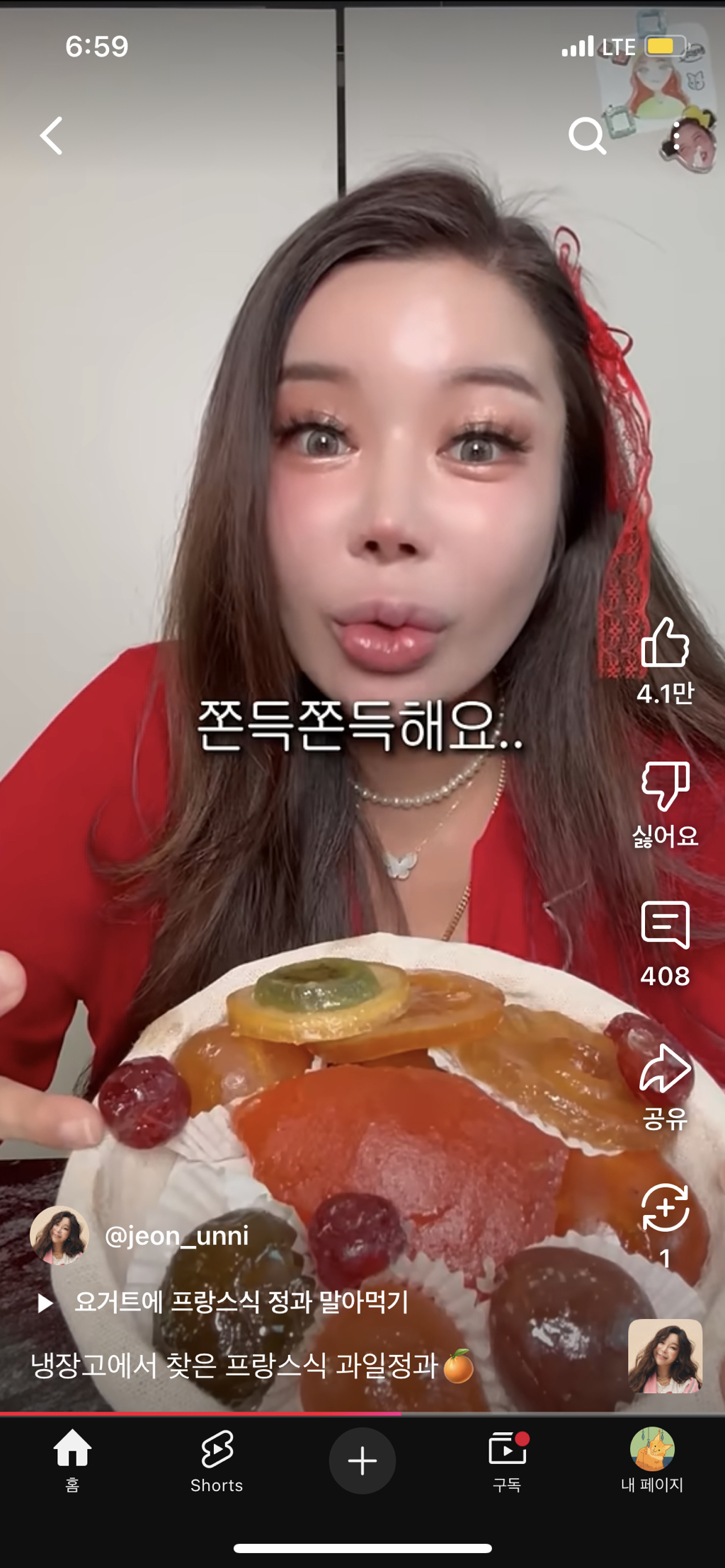Tap the remix icon
The height and width of the screenshot is (1568, 725).
(x=665, y=1209)
